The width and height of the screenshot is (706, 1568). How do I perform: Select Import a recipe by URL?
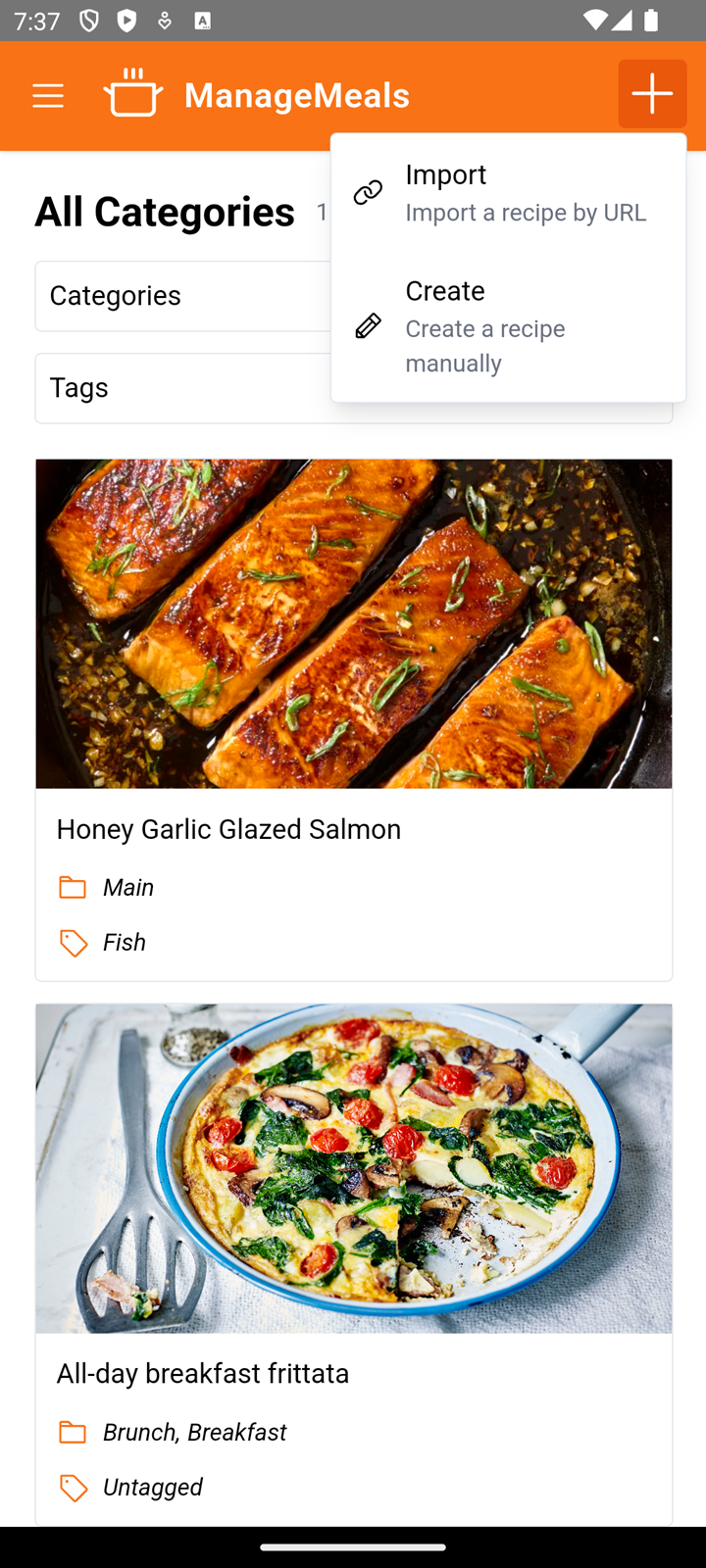tap(508, 192)
